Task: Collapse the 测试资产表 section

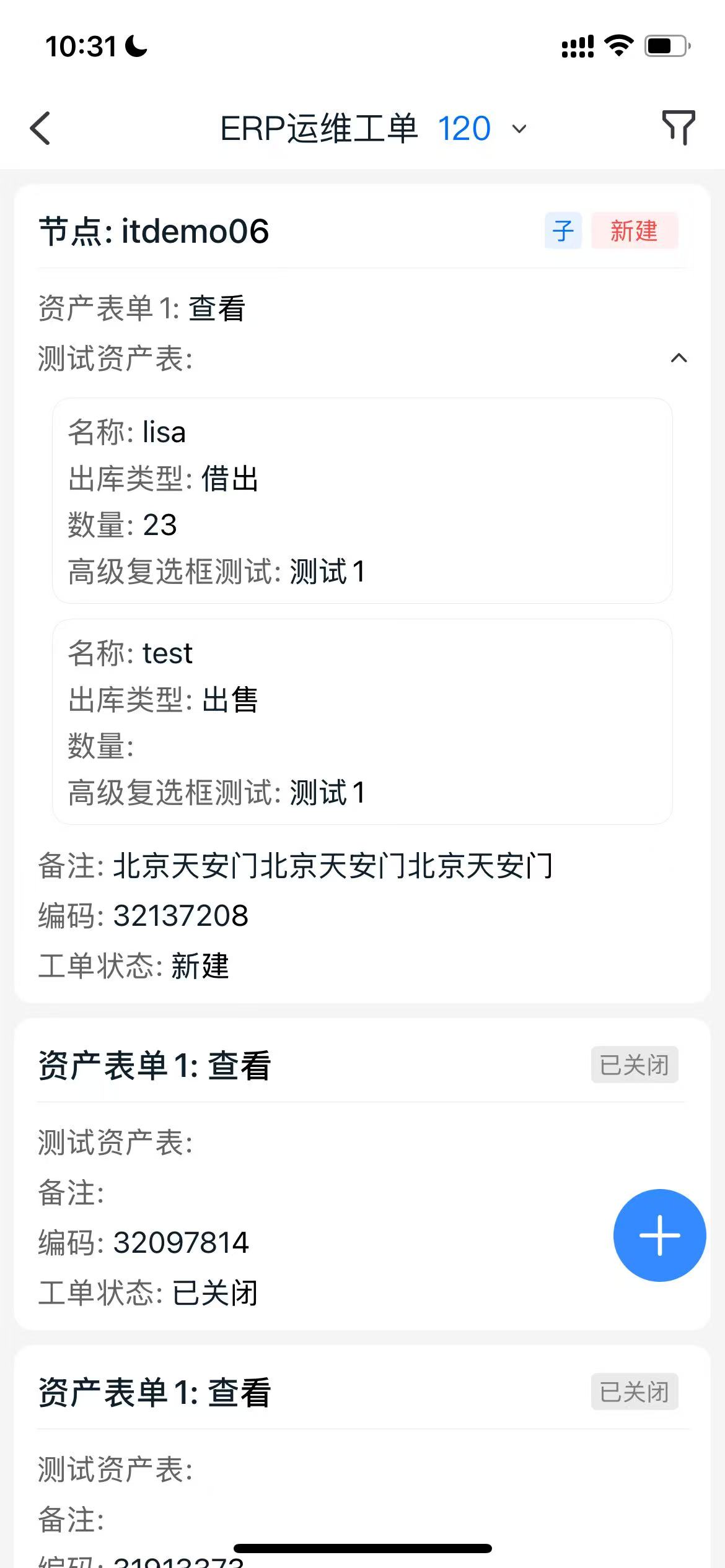Action: 679,358
